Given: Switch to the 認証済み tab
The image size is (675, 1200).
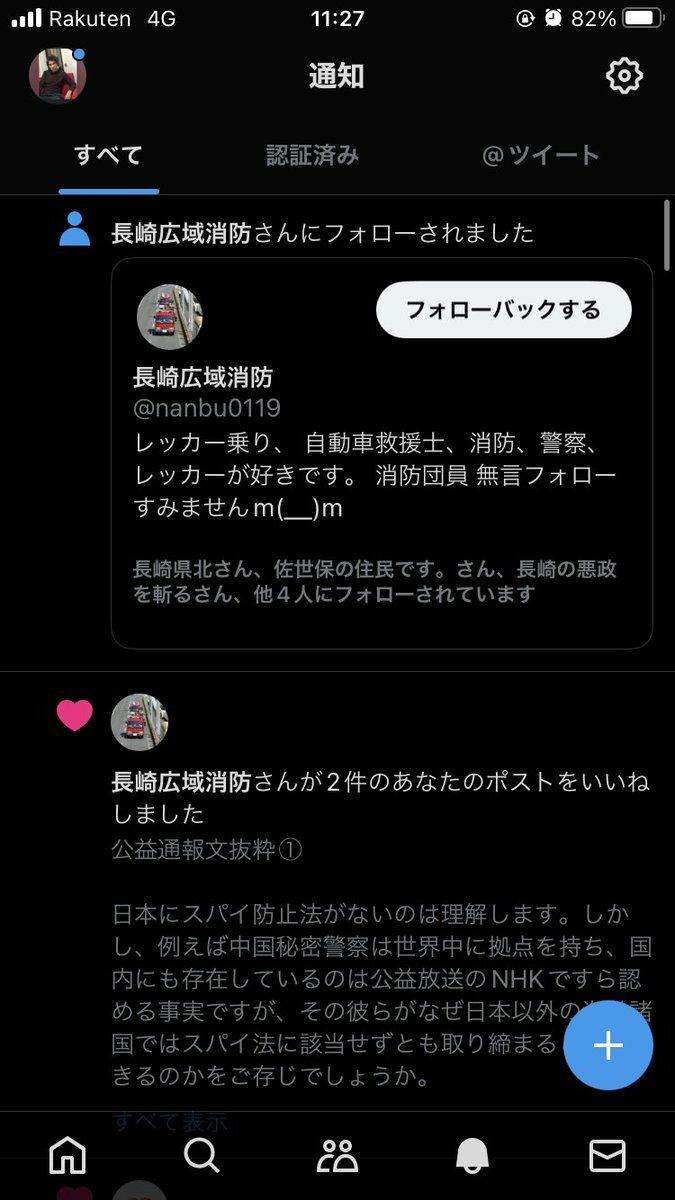Looking at the screenshot, I should pos(312,155).
